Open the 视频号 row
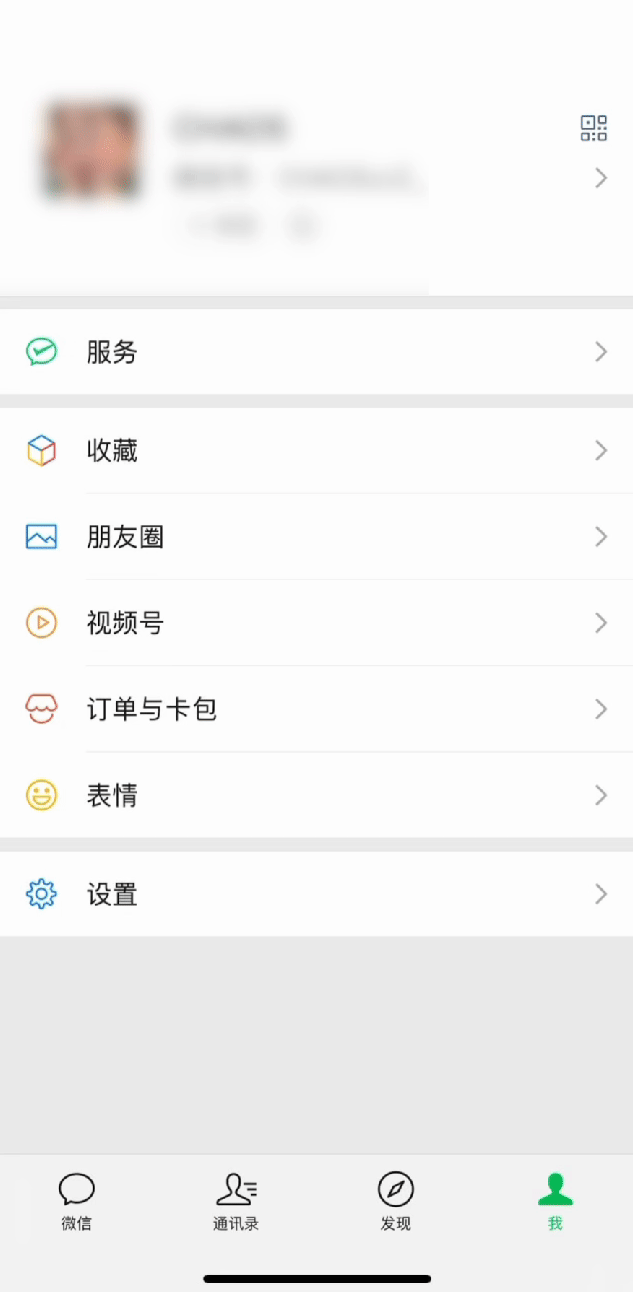Image resolution: width=633 pixels, height=1292 pixels. 316,623
